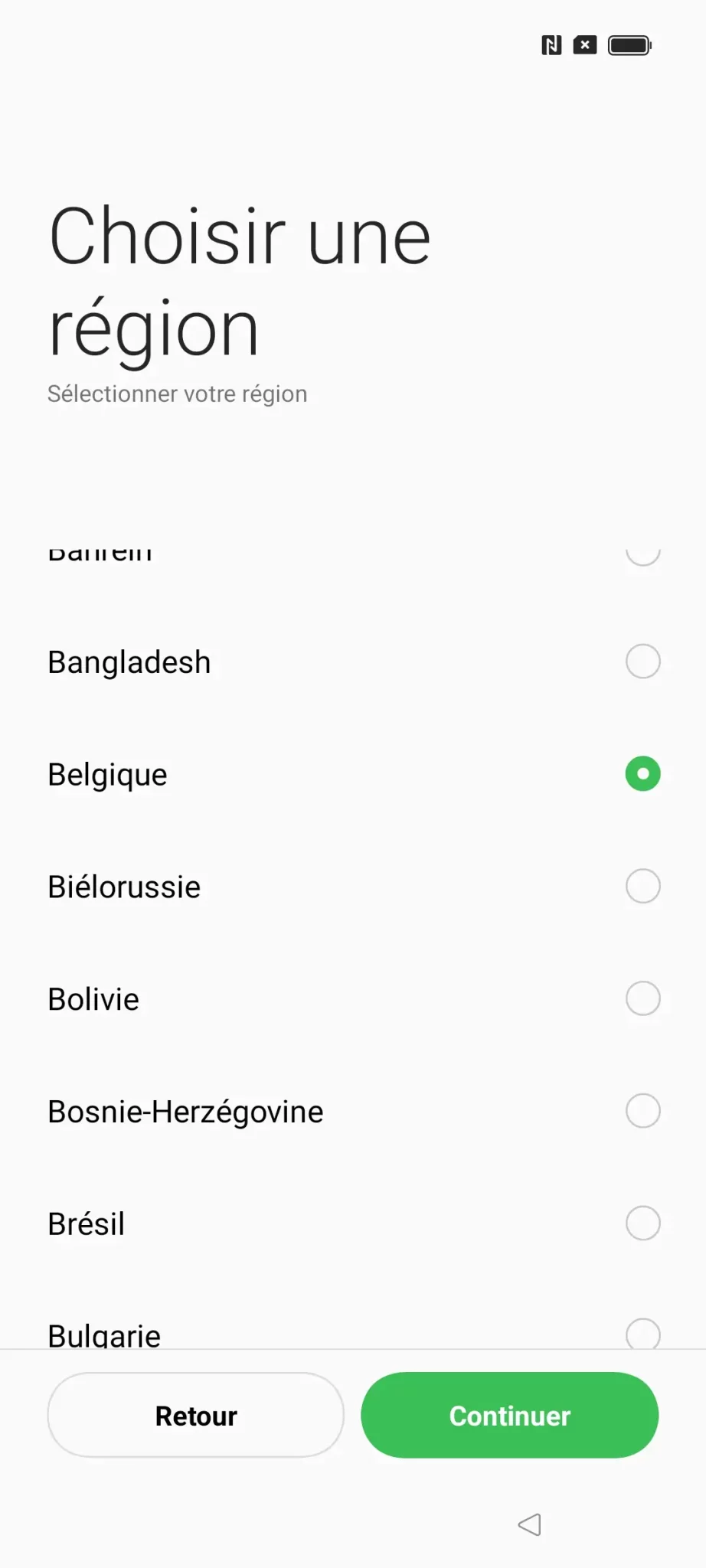706x1568 pixels.
Task: Choose Belgique radio button
Action: click(x=642, y=773)
